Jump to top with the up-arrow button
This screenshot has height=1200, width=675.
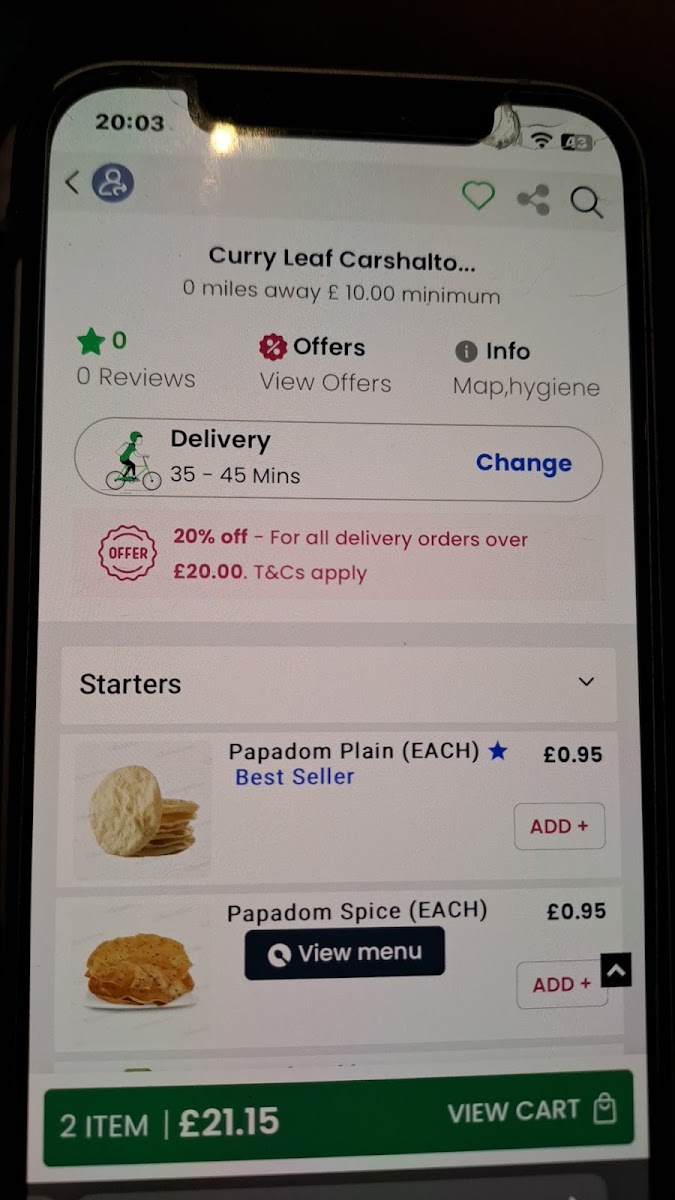(x=616, y=970)
